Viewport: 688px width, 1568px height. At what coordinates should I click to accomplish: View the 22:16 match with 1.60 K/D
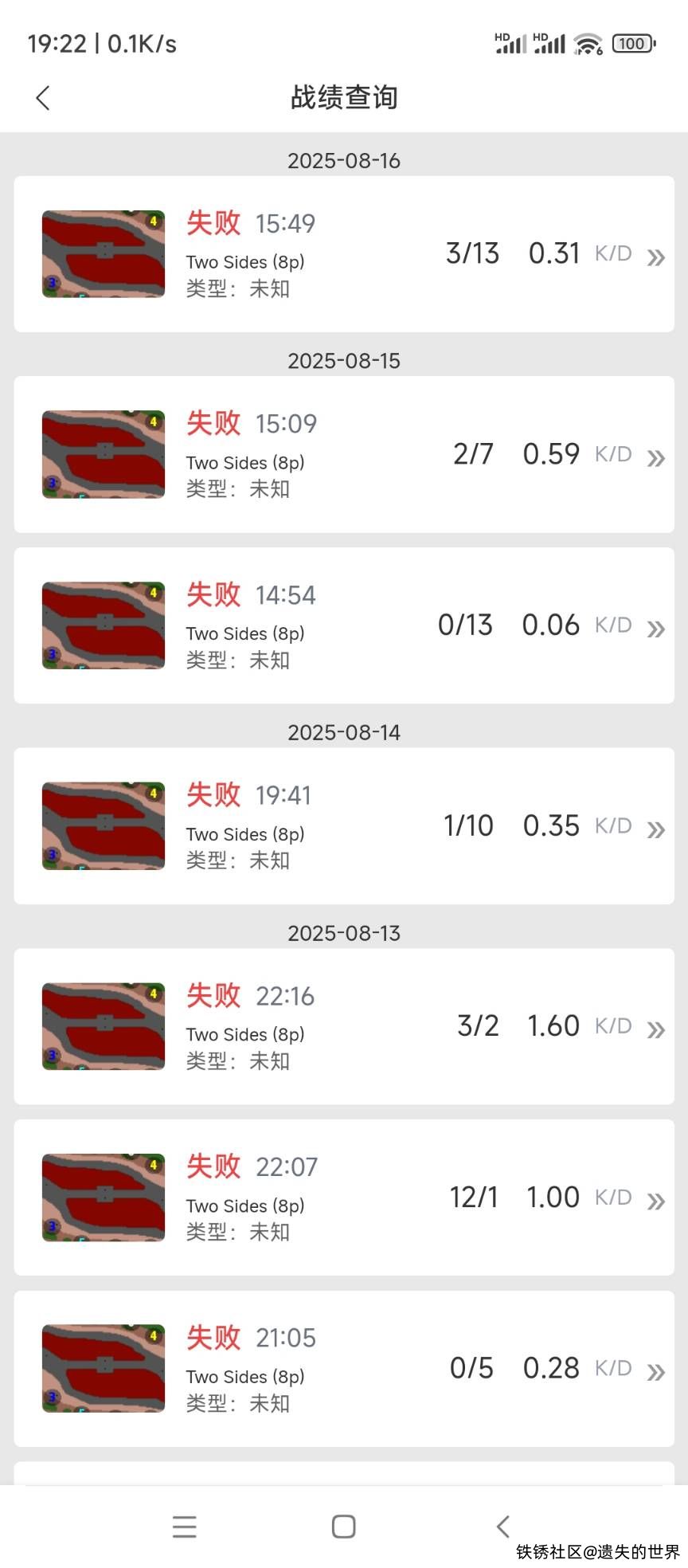pos(344,1026)
